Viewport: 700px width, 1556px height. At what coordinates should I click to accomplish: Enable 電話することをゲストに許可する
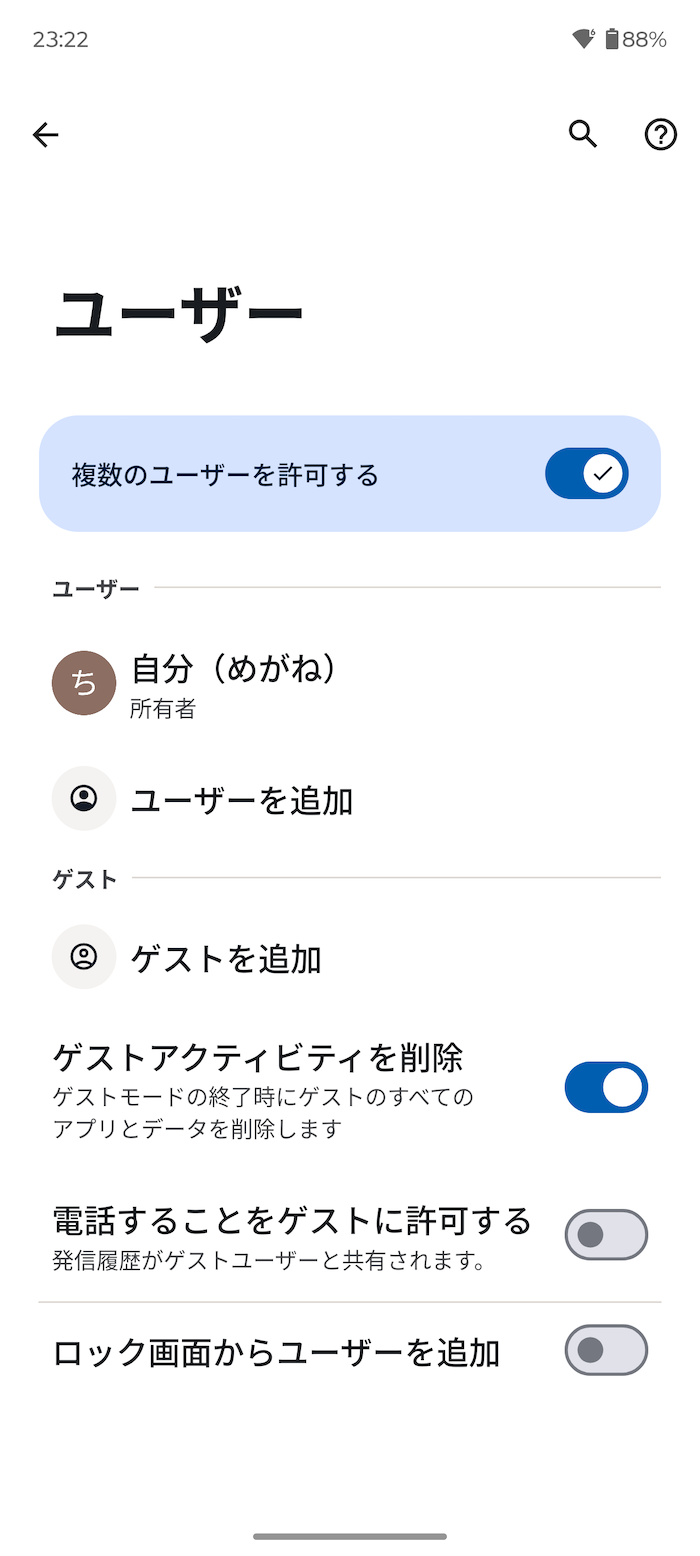pos(606,1234)
